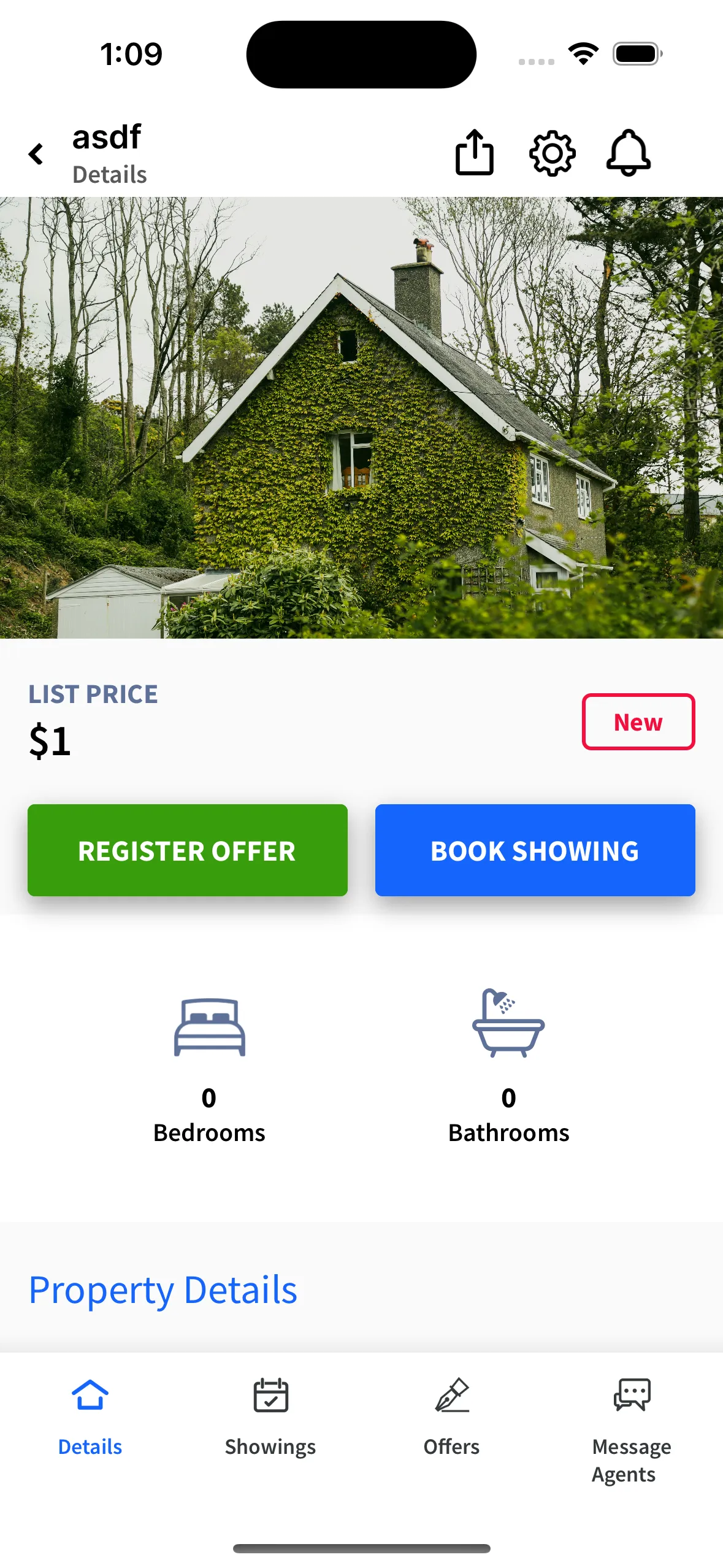Open the Message Agents tab
723x1568 pixels.
[632, 1428]
